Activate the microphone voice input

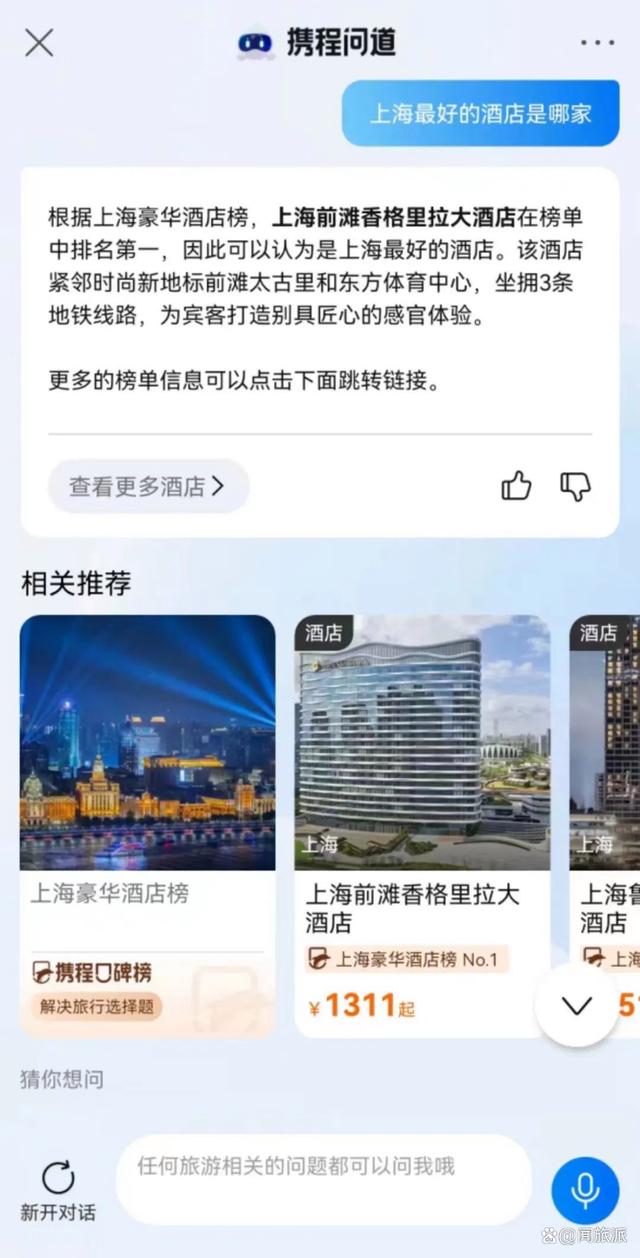tap(585, 1190)
